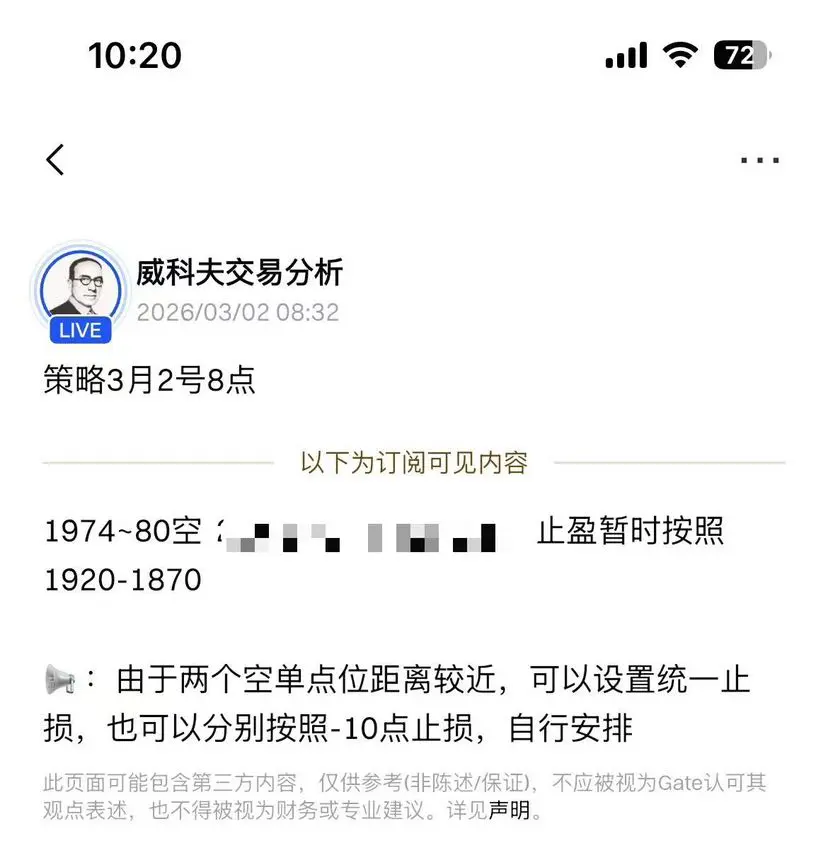Screen dimensions: 828x865
Task: Tap the cellular signal bars icon
Action: click(624, 56)
